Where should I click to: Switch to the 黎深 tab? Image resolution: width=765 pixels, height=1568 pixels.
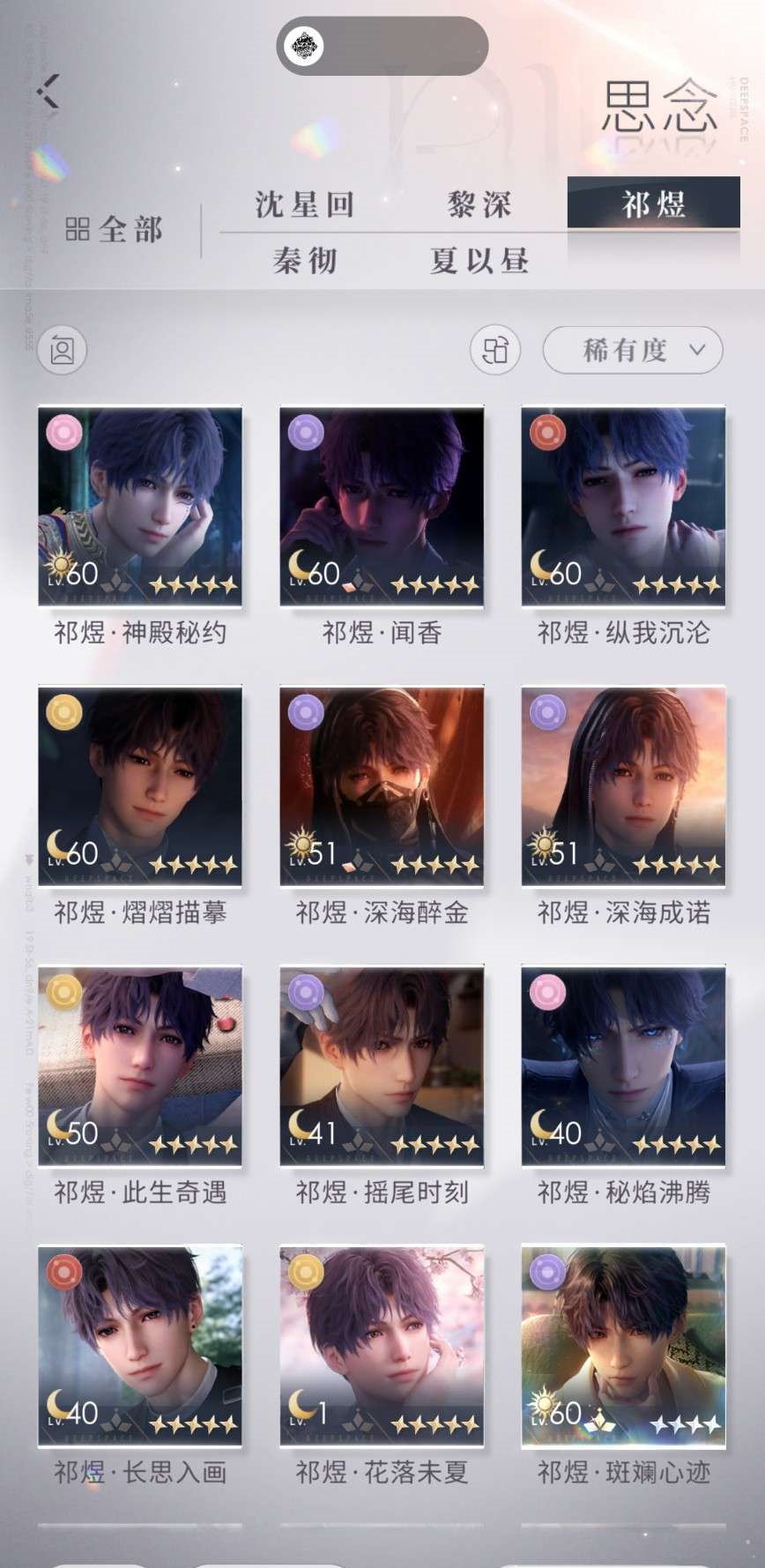coord(479,204)
